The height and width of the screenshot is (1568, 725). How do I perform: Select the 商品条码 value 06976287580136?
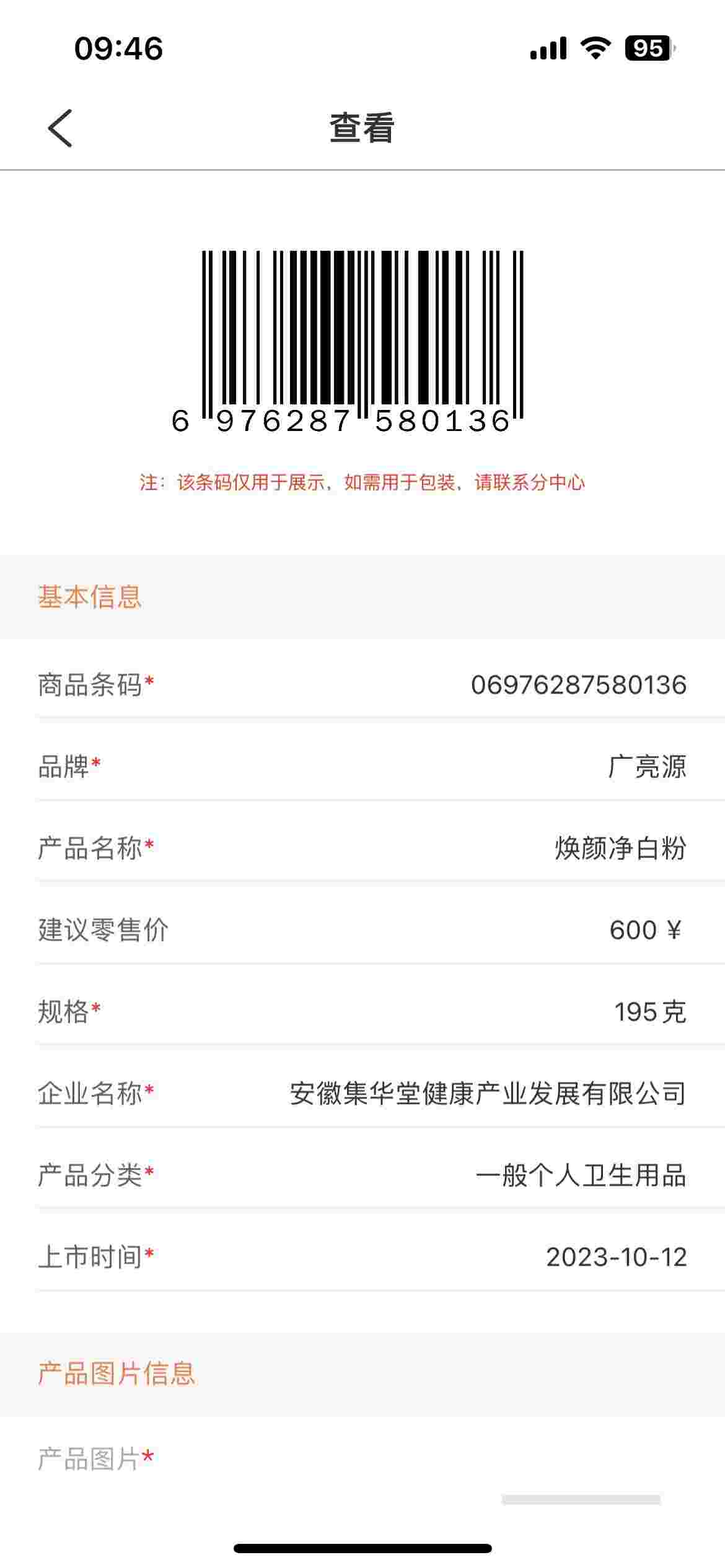pyautogui.click(x=579, y=684)
